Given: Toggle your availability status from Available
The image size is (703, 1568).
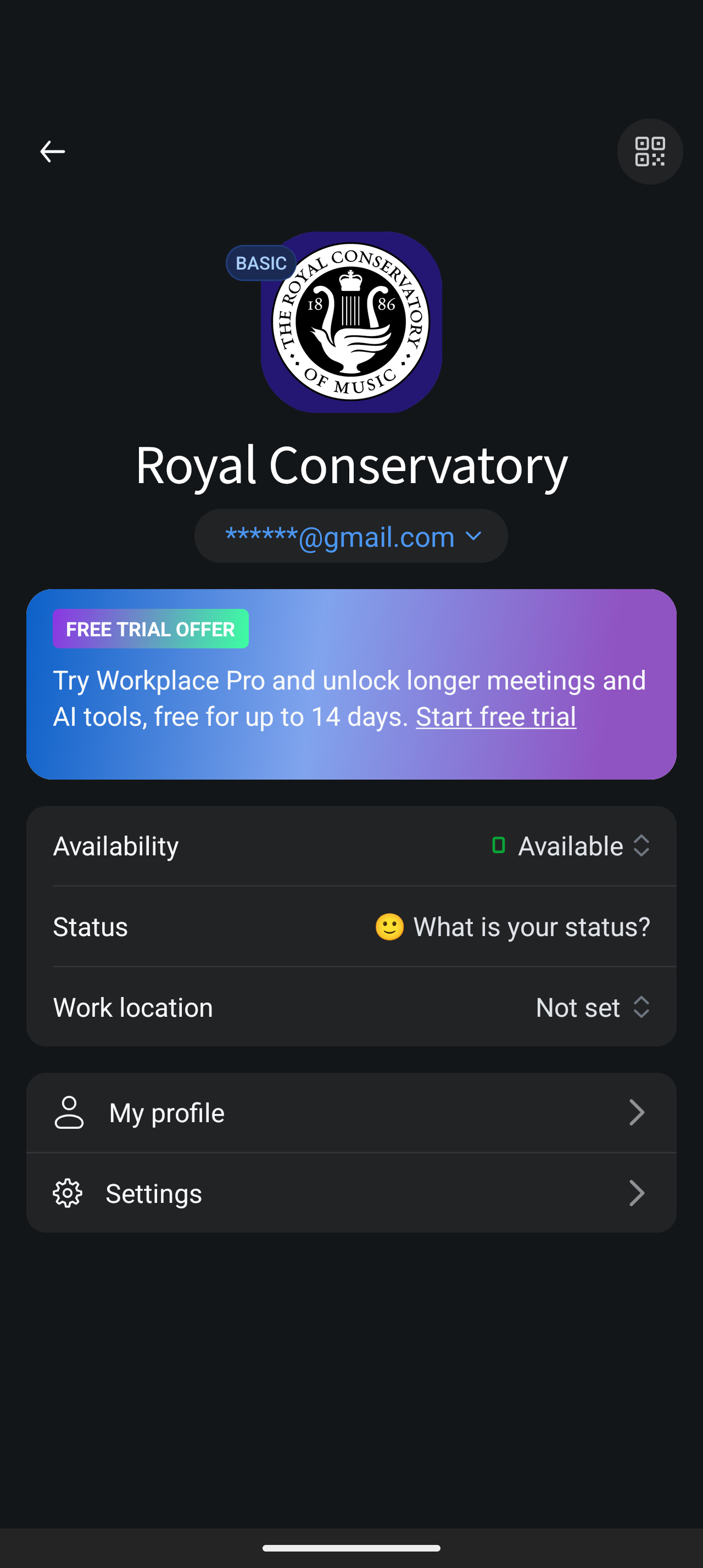Looking at the screenshot, I should tap(570, 845).
